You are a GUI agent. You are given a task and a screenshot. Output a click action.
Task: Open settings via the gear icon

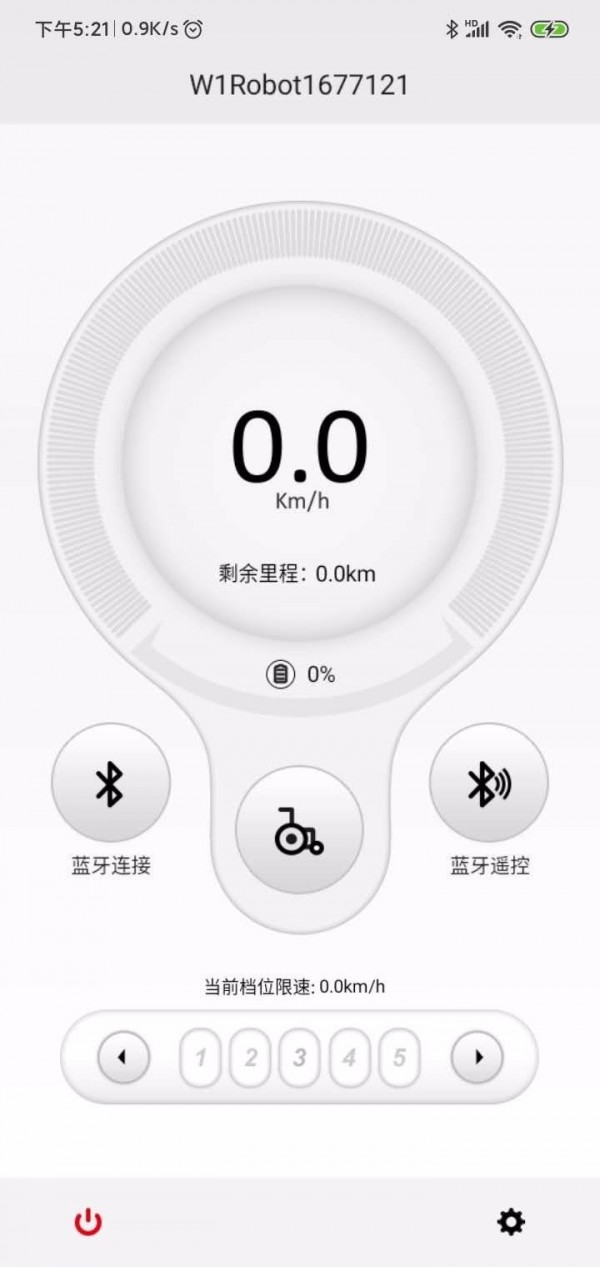coord(511,1222)
